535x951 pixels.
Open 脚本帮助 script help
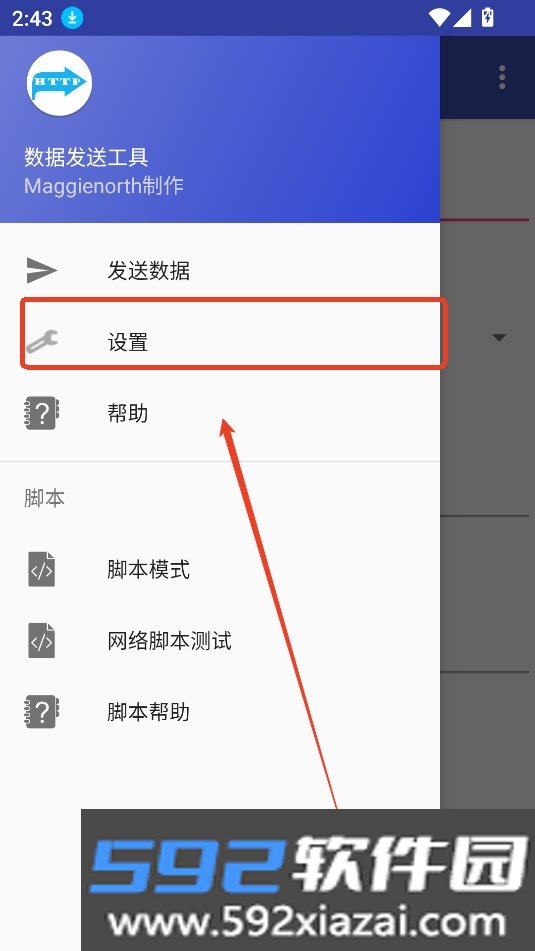[x=220, y=712]
